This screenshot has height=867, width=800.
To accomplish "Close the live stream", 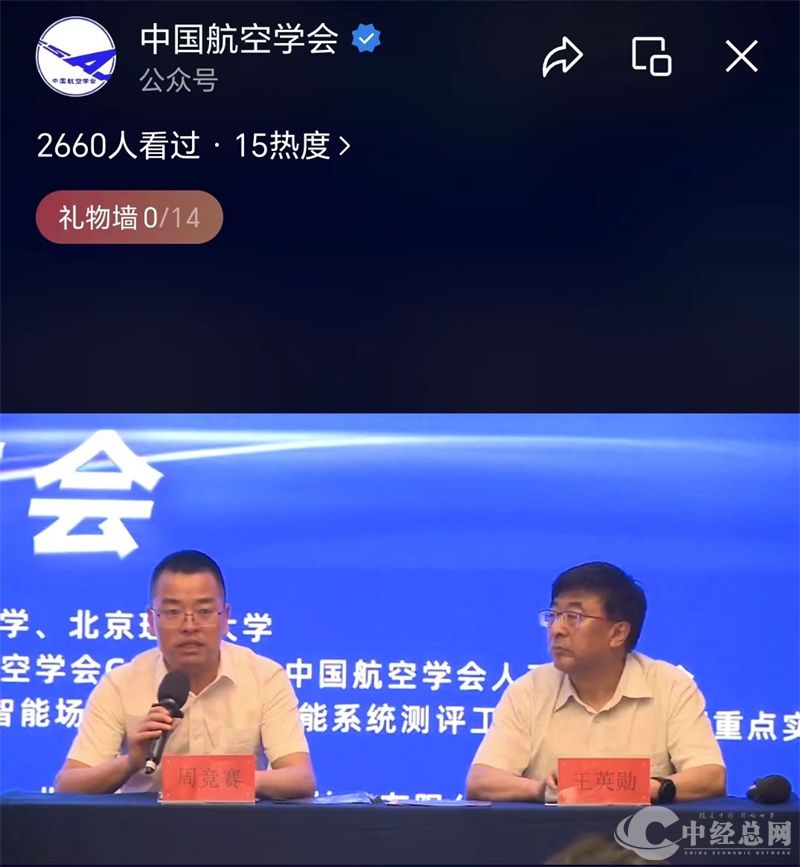I will [741, 57].
